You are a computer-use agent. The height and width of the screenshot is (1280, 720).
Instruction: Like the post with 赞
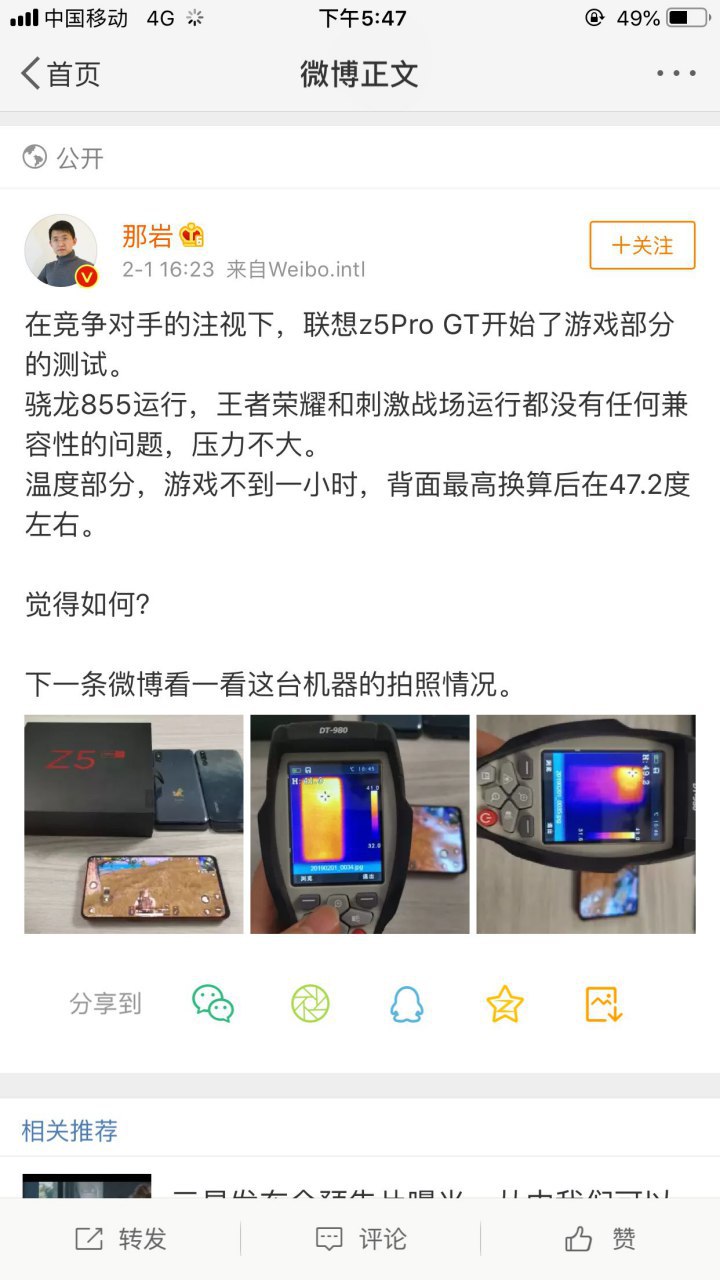[x=600, y=1239]
